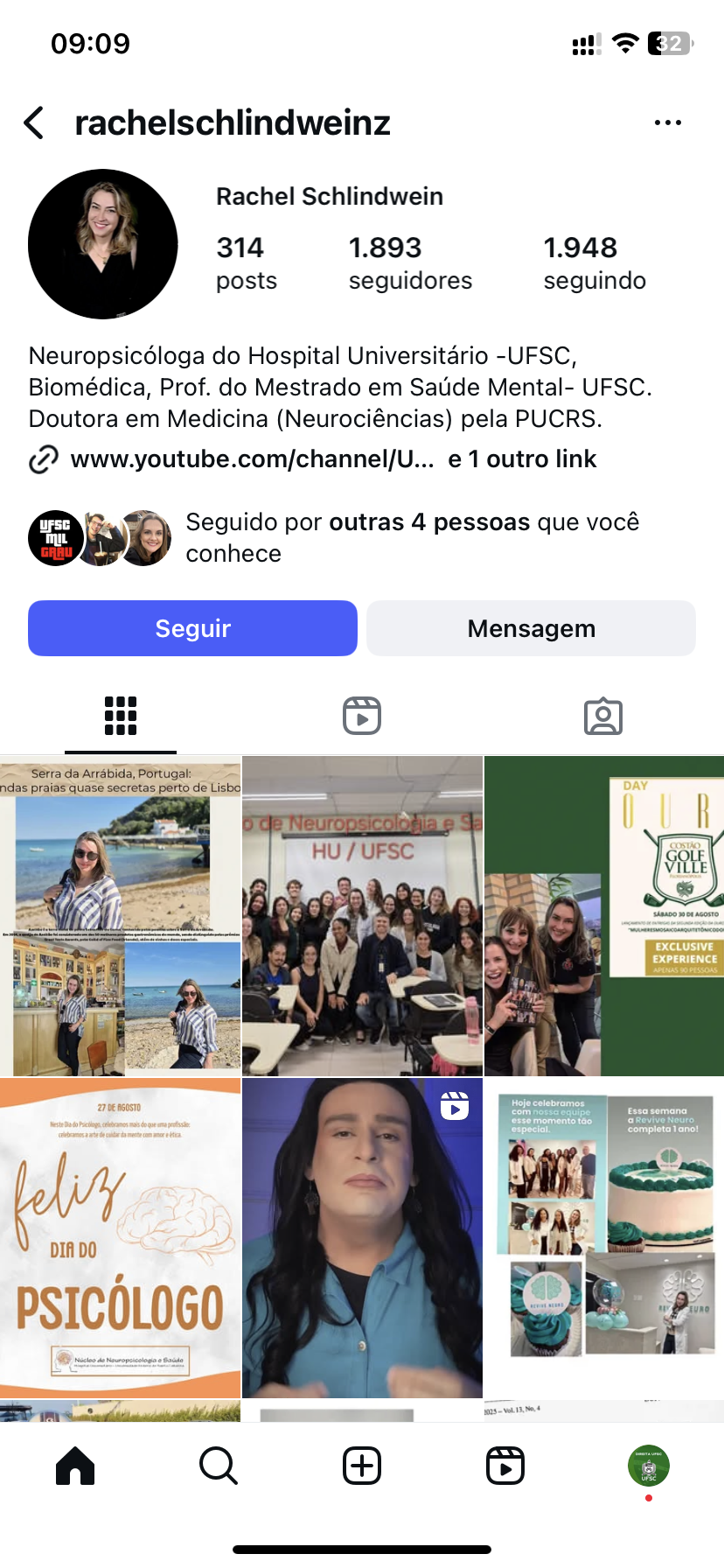Open the 1.893 seguidores list
Screen dimensions: 724x1568
[409, 262]
